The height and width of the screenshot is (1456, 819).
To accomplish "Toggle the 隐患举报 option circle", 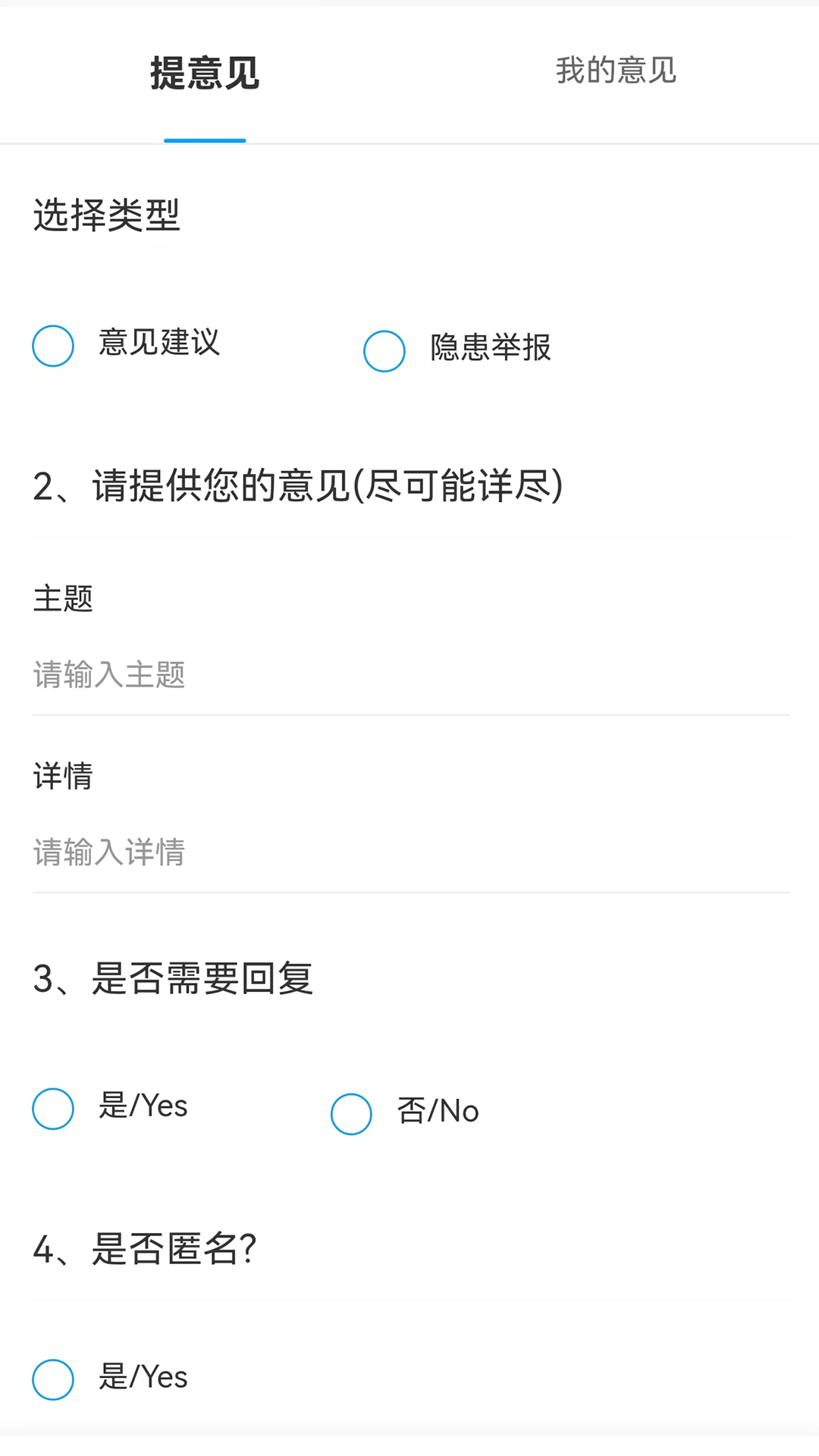I will tap(384, 351).
